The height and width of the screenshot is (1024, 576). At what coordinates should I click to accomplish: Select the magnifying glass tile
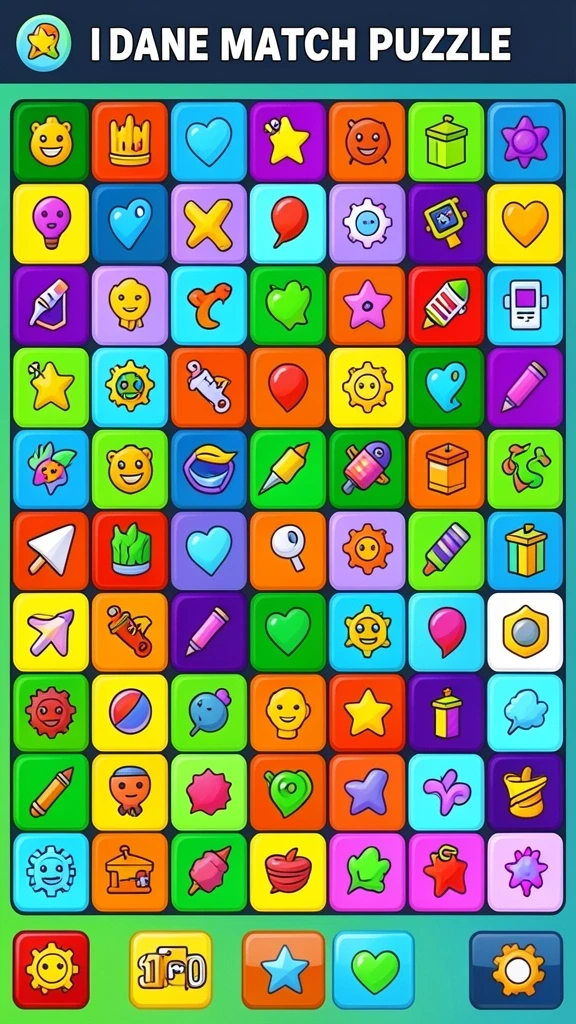pyautogui.click(x=288, y=551)
